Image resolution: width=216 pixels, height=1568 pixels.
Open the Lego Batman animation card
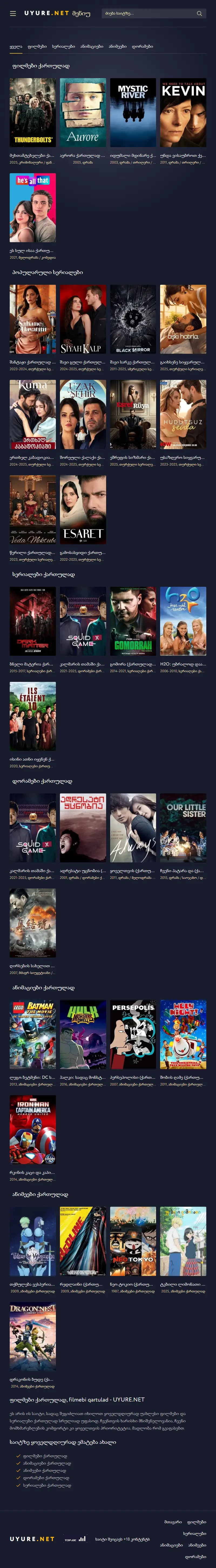pyautogui.click(x=33, y=1034)
